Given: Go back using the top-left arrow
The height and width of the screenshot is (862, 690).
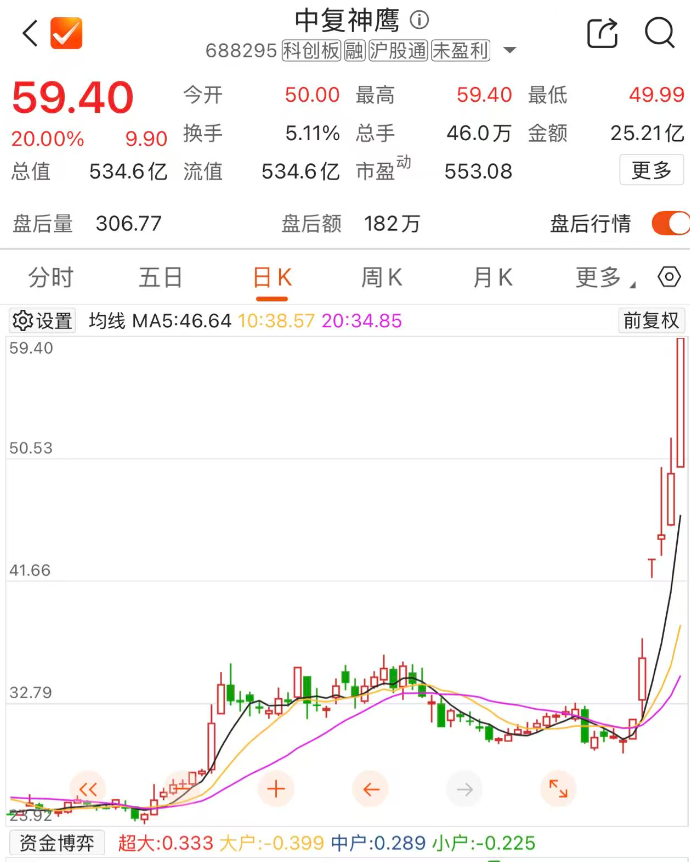Looking at the screenshot, I should coord(30,34).
